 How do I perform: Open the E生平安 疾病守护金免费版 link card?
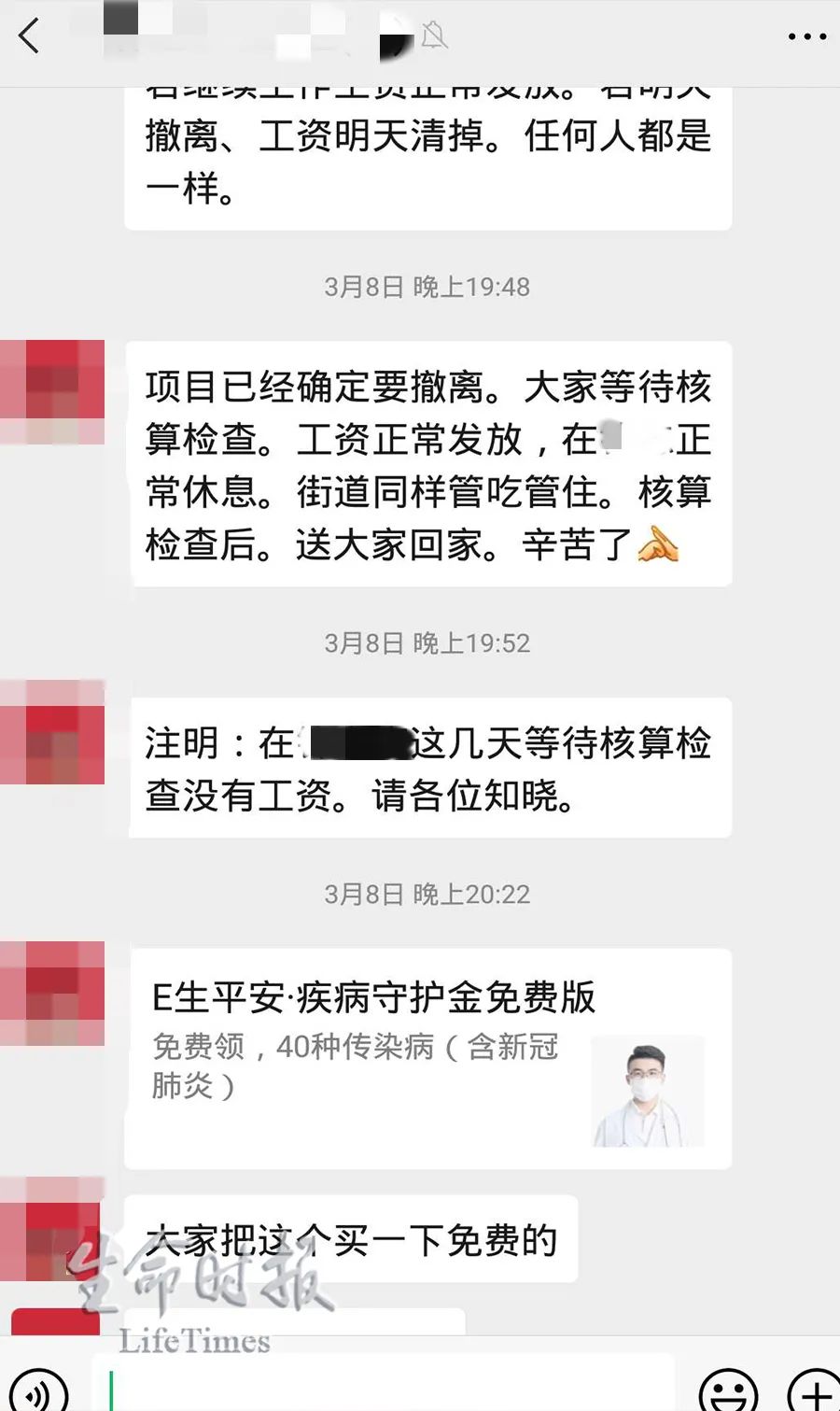pos(427,1058)
